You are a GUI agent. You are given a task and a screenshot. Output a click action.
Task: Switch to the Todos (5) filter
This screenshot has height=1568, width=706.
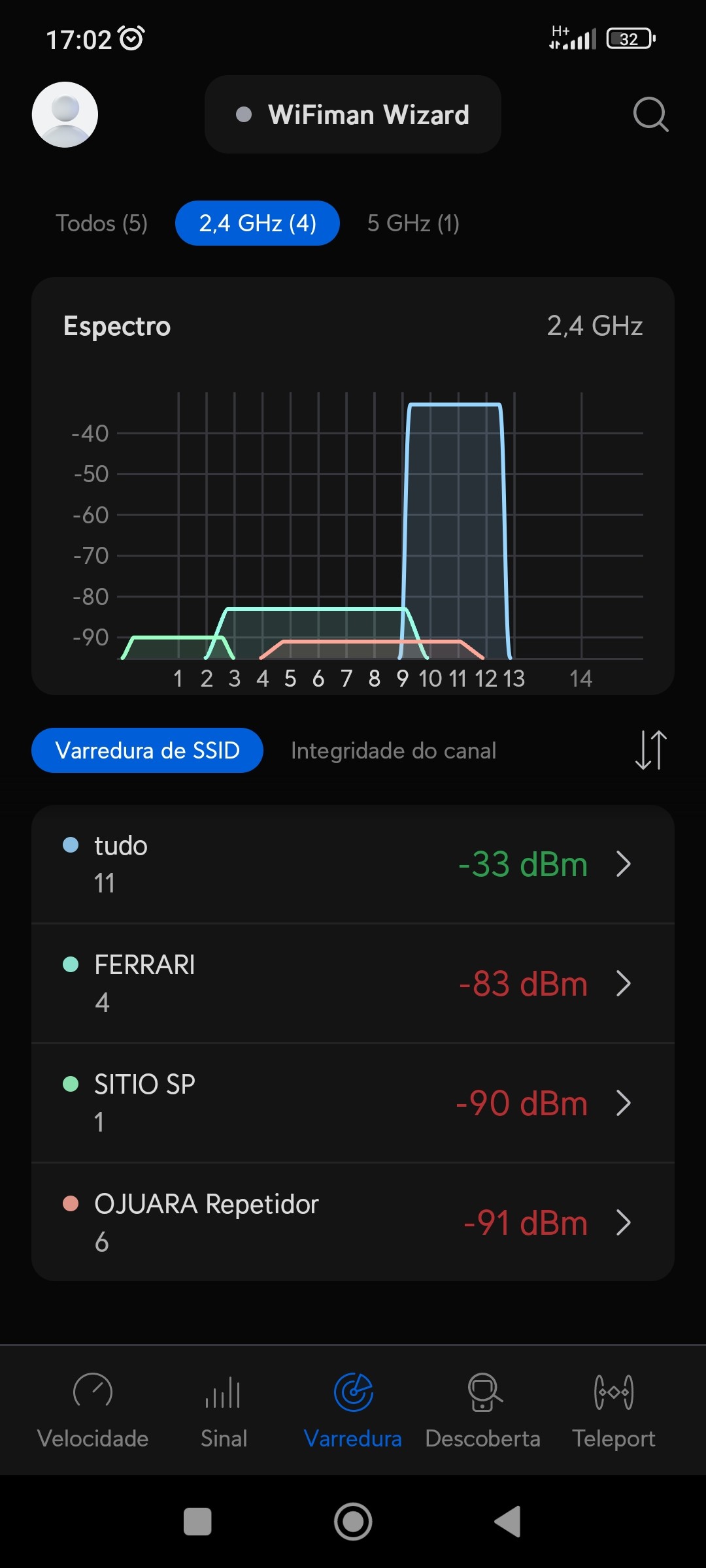click(101, 223)
